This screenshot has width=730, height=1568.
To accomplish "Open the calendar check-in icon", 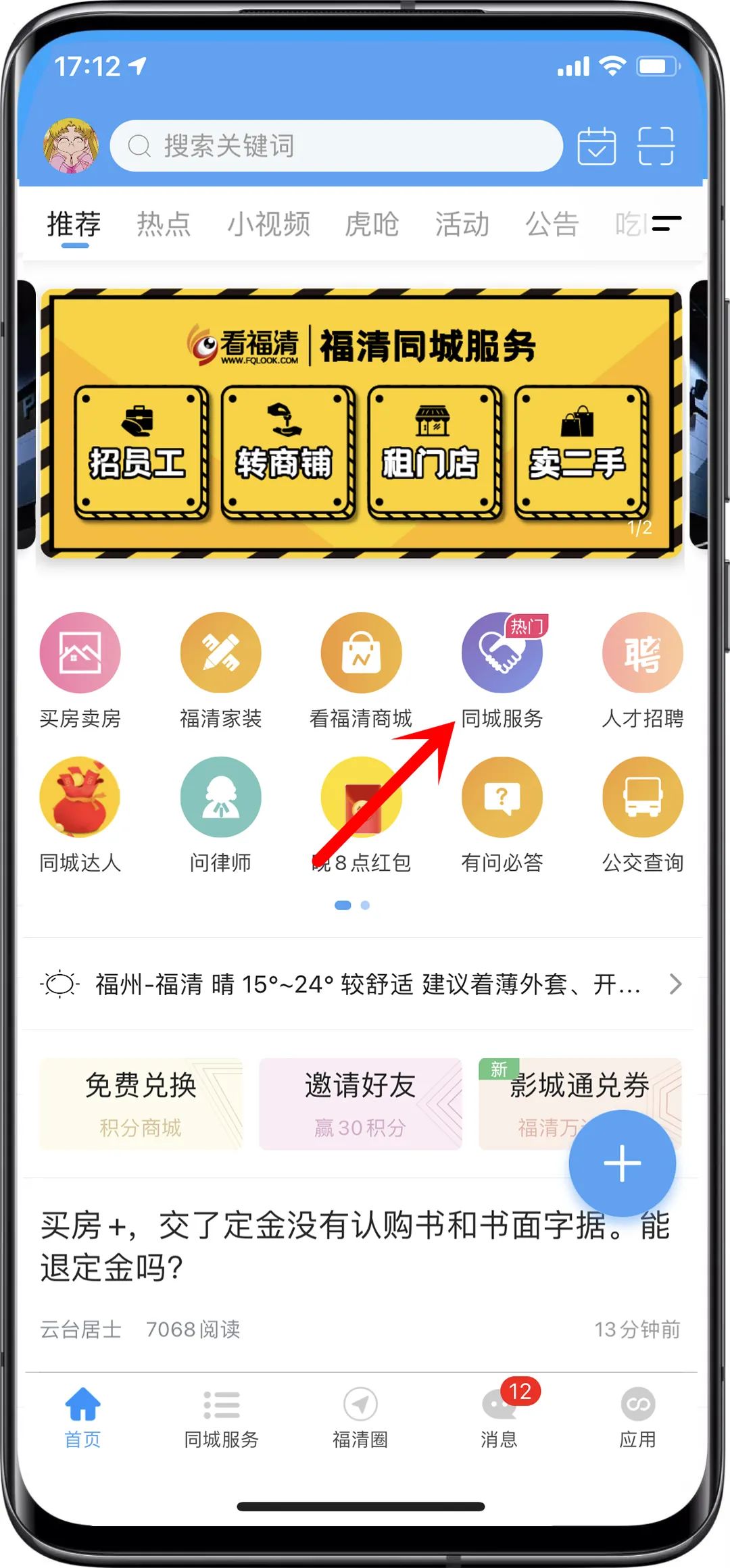I will 596,146.
